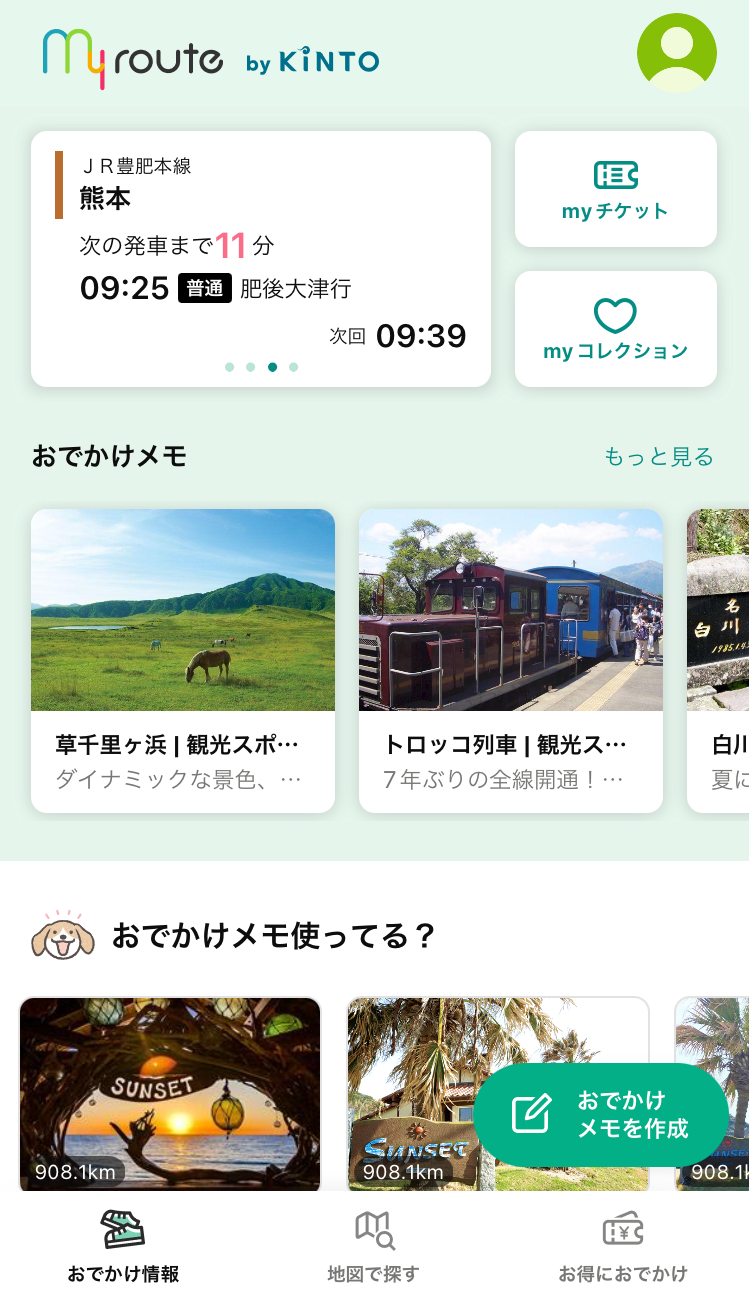749x1289 pixels.
Task: Select the おでかけ情報 tab
Action: point(124,1246)
